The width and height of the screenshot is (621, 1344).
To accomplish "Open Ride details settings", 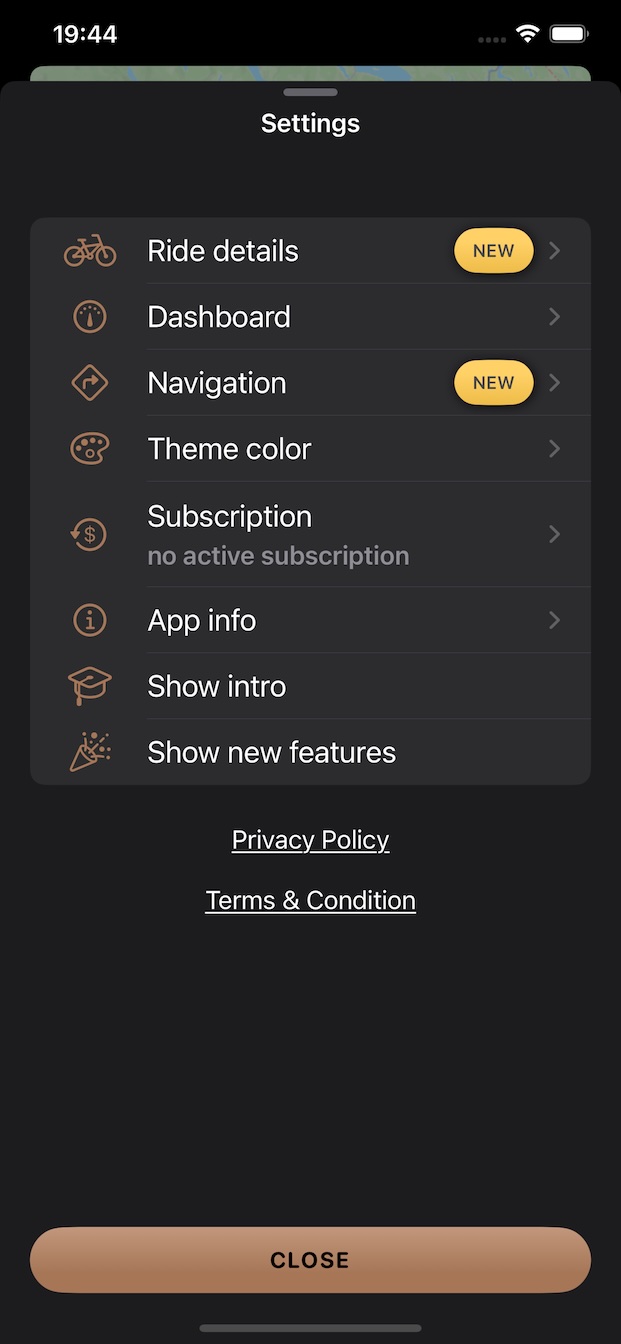I will tap(310, 251).
